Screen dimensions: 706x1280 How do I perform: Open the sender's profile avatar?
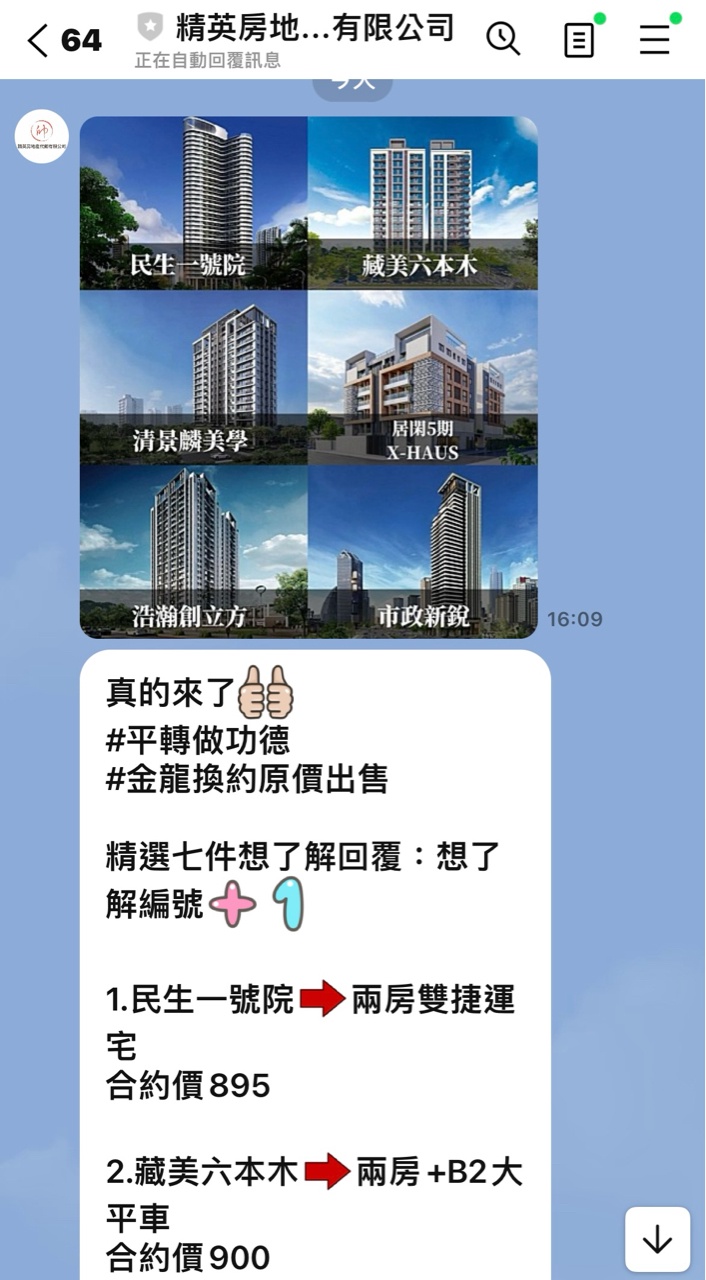click(41, 136)
